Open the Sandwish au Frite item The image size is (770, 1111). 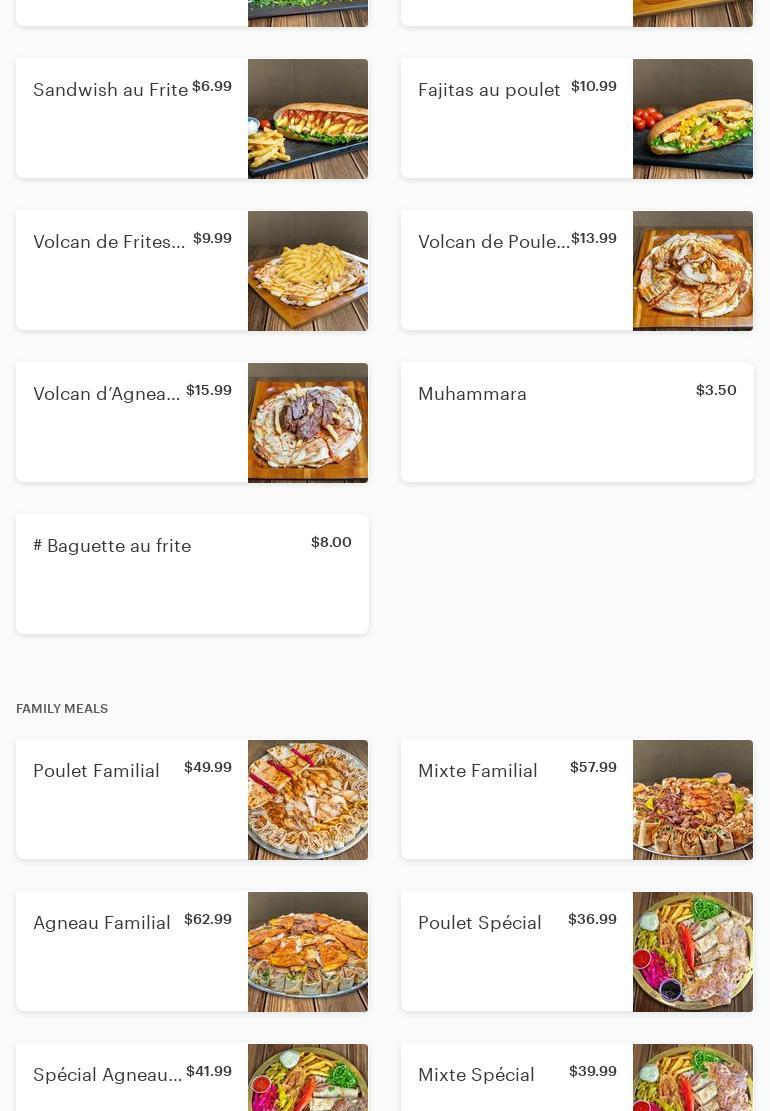point(192,119)
